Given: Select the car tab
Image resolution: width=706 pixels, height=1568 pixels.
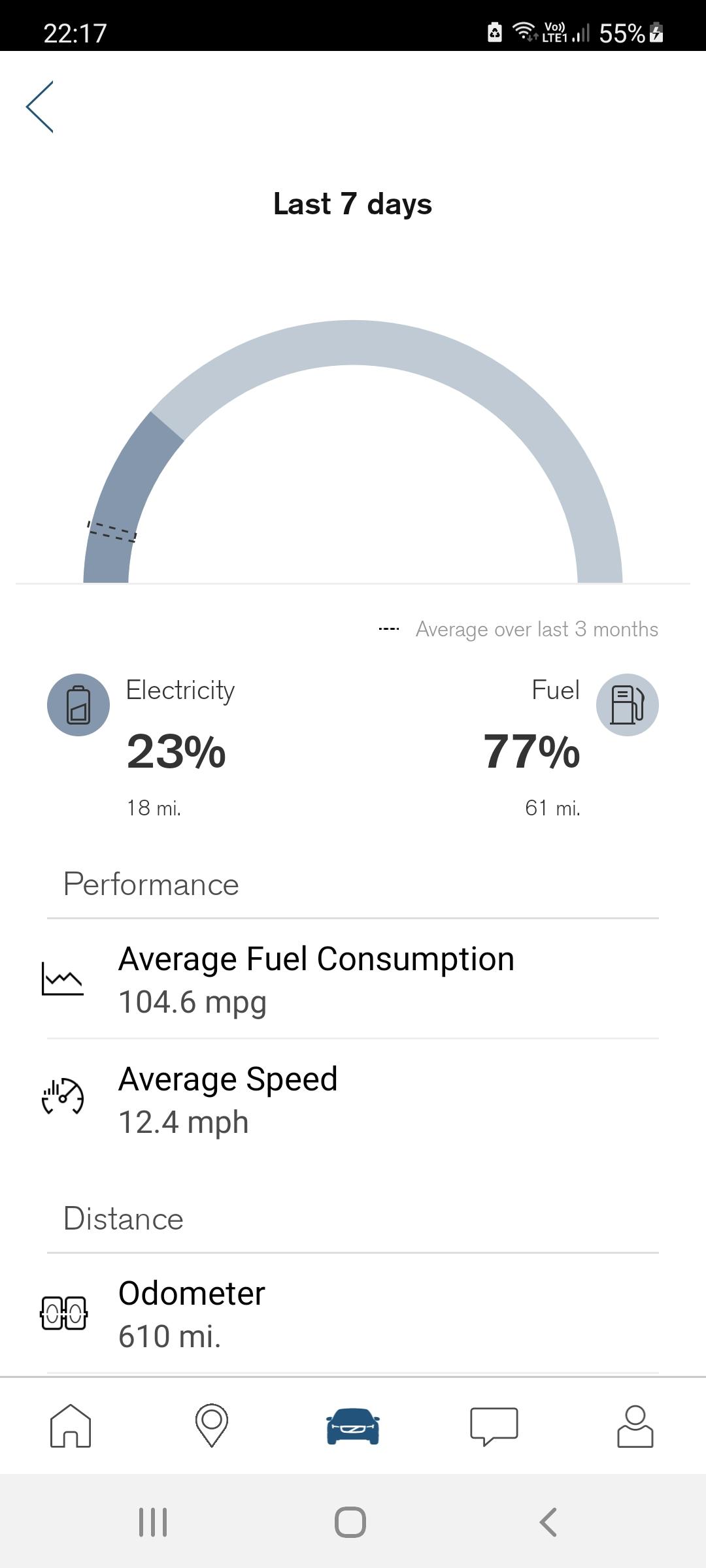Looking at the screenshot, I should coord(353,1426).
